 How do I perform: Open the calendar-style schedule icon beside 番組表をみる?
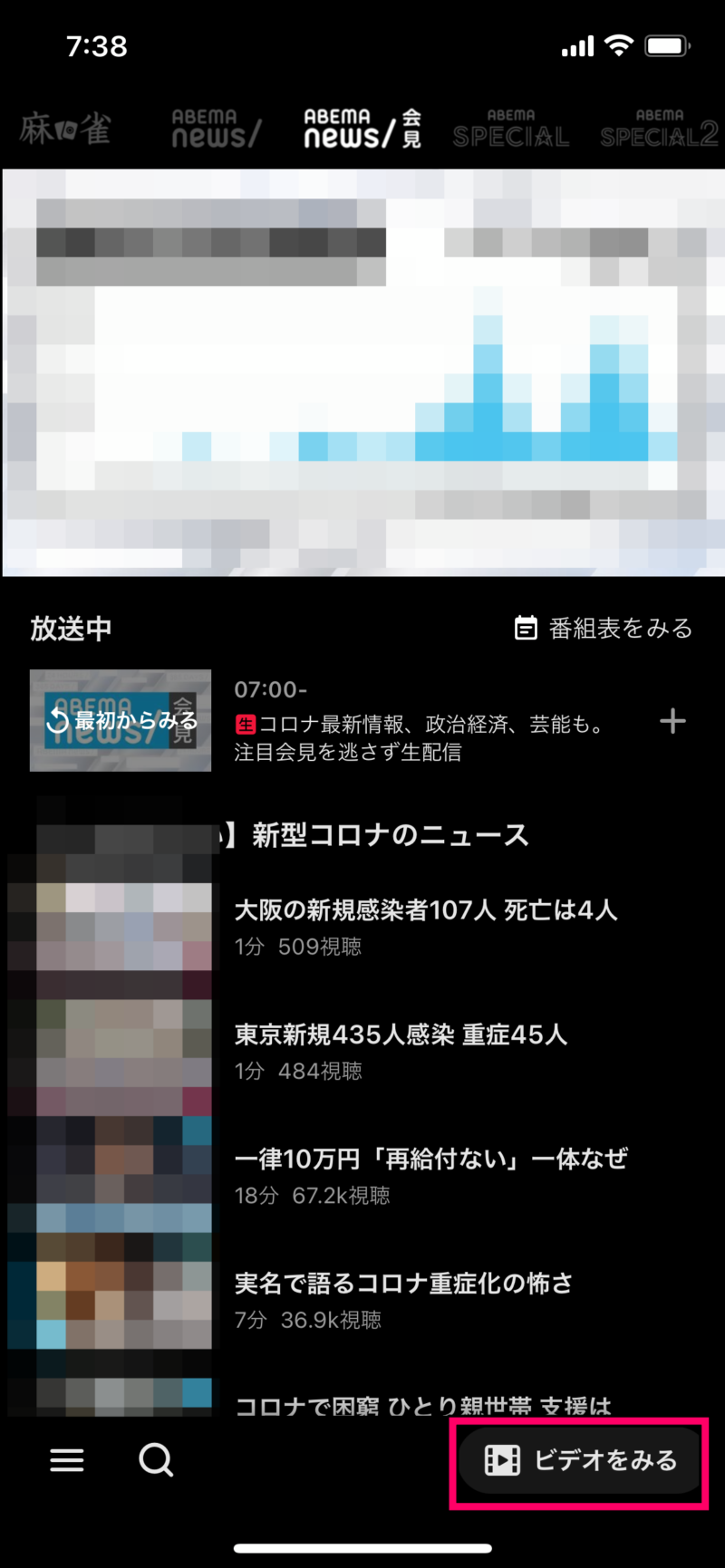click(526, 628)
